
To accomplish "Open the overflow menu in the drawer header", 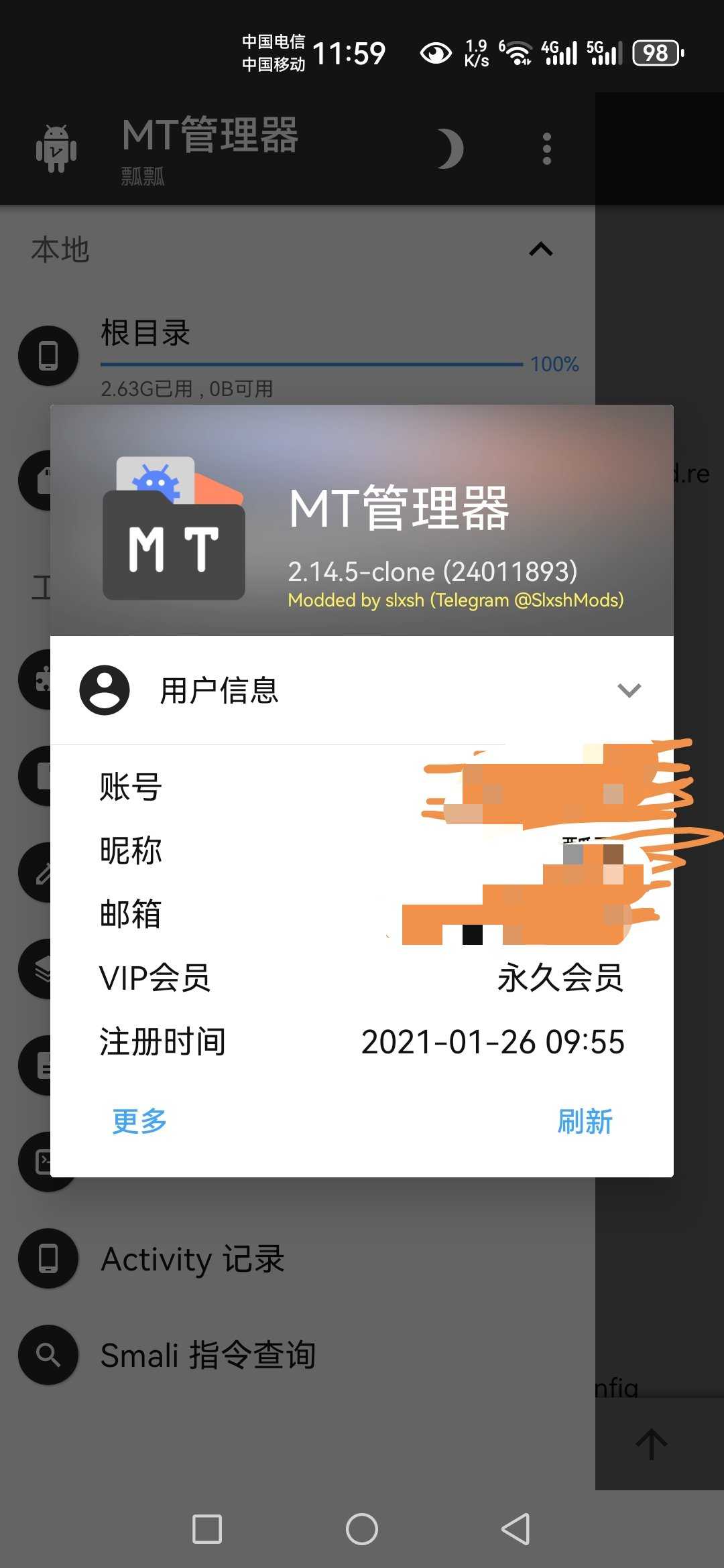I will tap(547, 149).
